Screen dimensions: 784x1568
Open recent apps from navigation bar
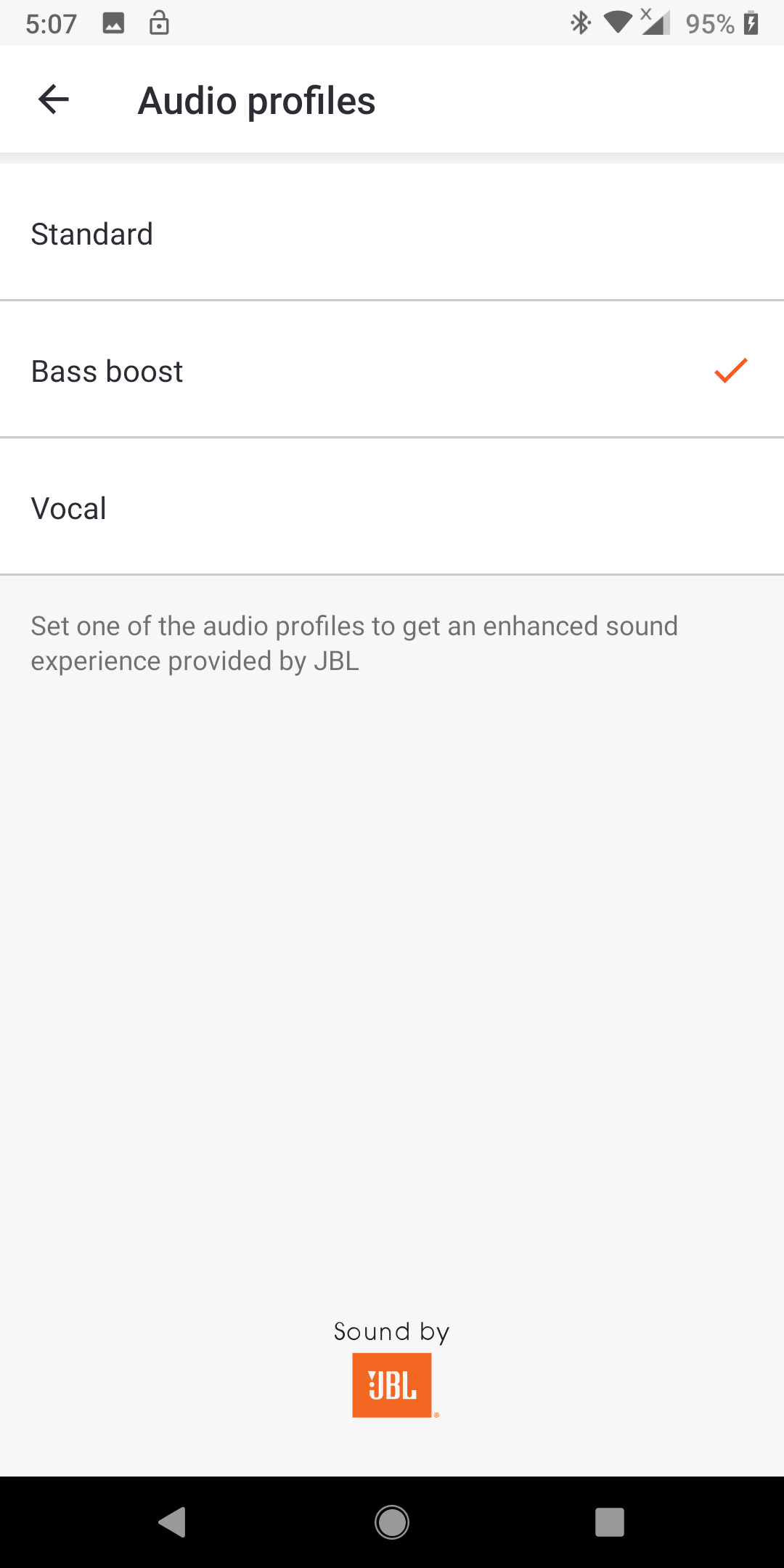click(x=610, y=1522)
